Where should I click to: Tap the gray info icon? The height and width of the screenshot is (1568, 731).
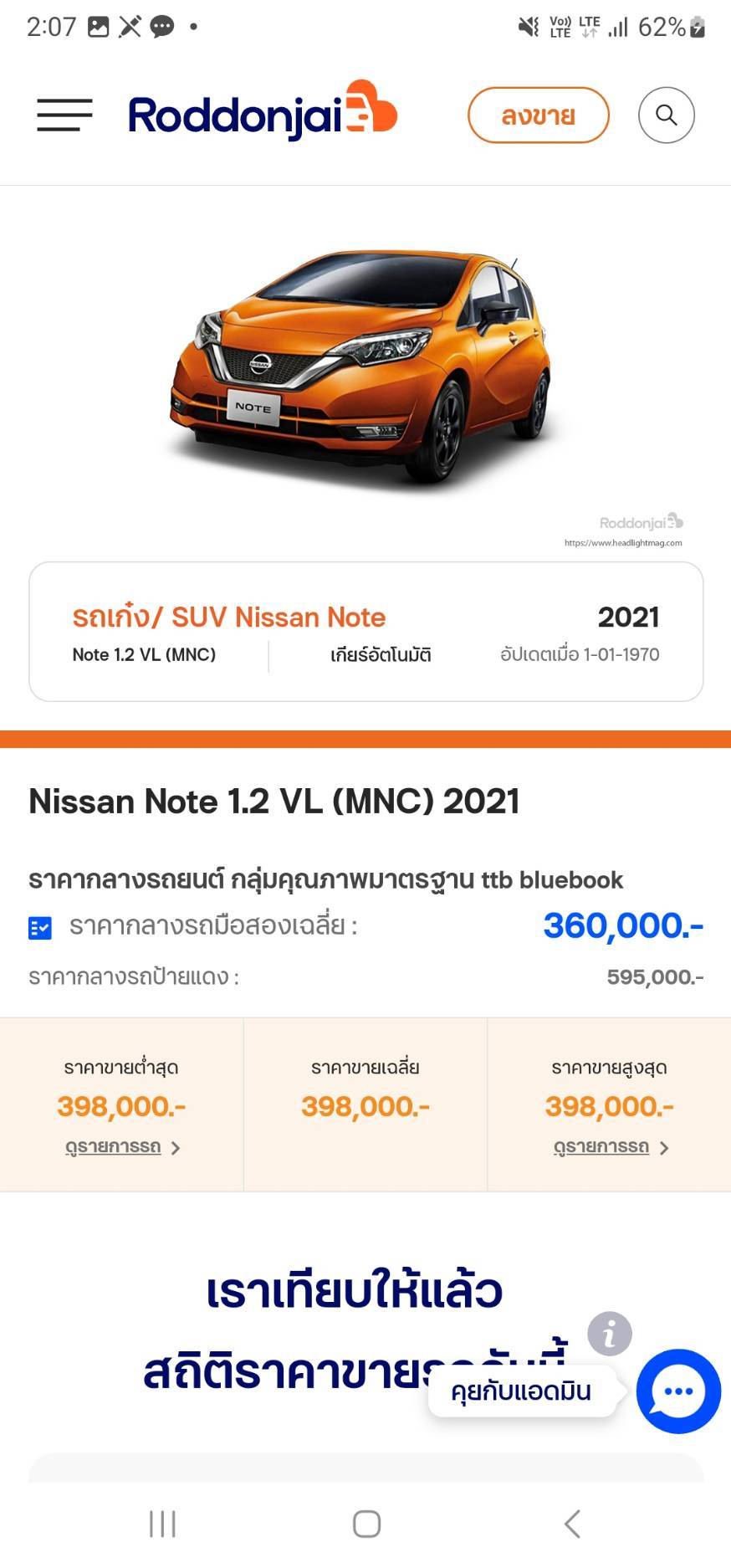point(610,1334)
